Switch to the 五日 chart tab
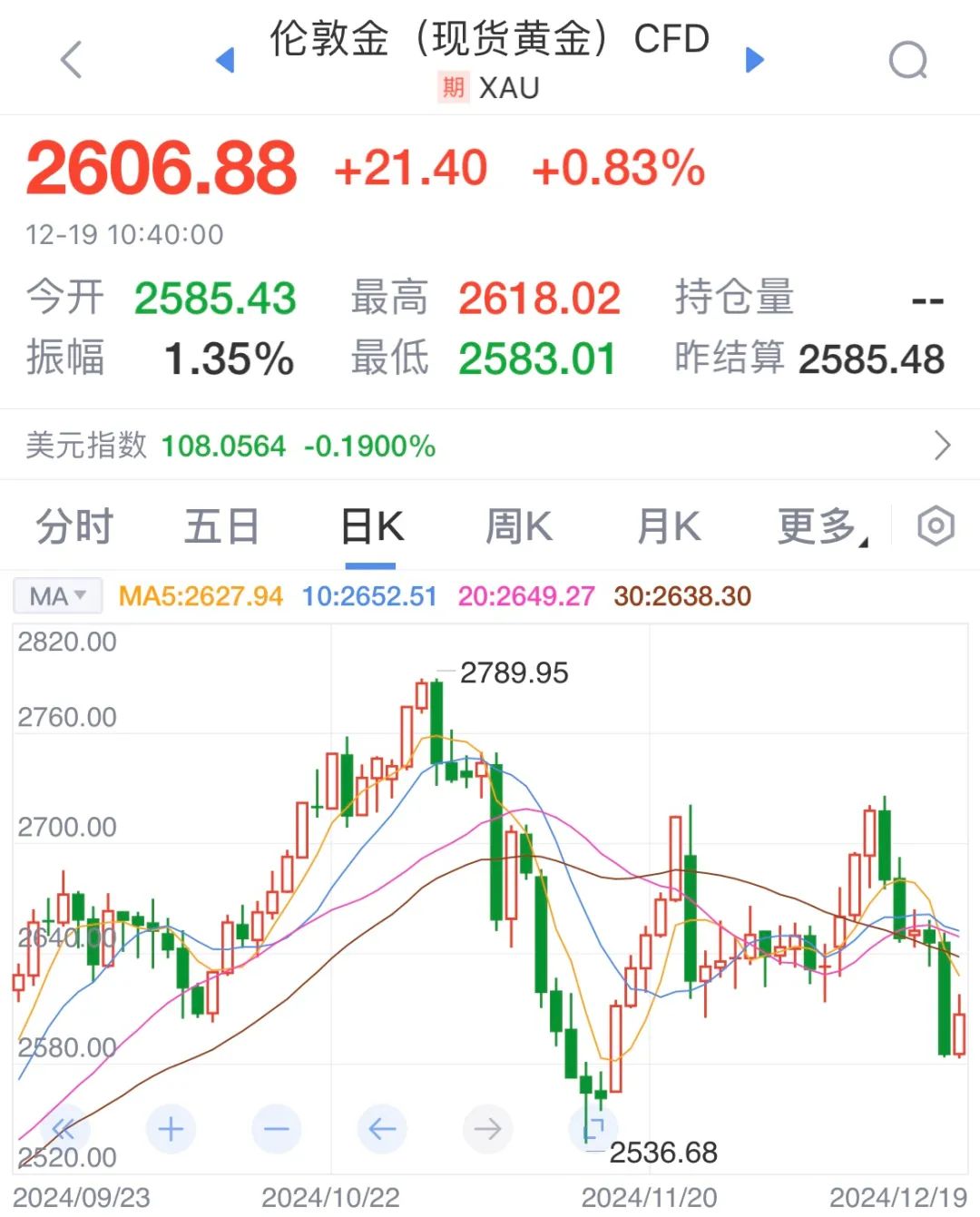 (x=222, y=527)
